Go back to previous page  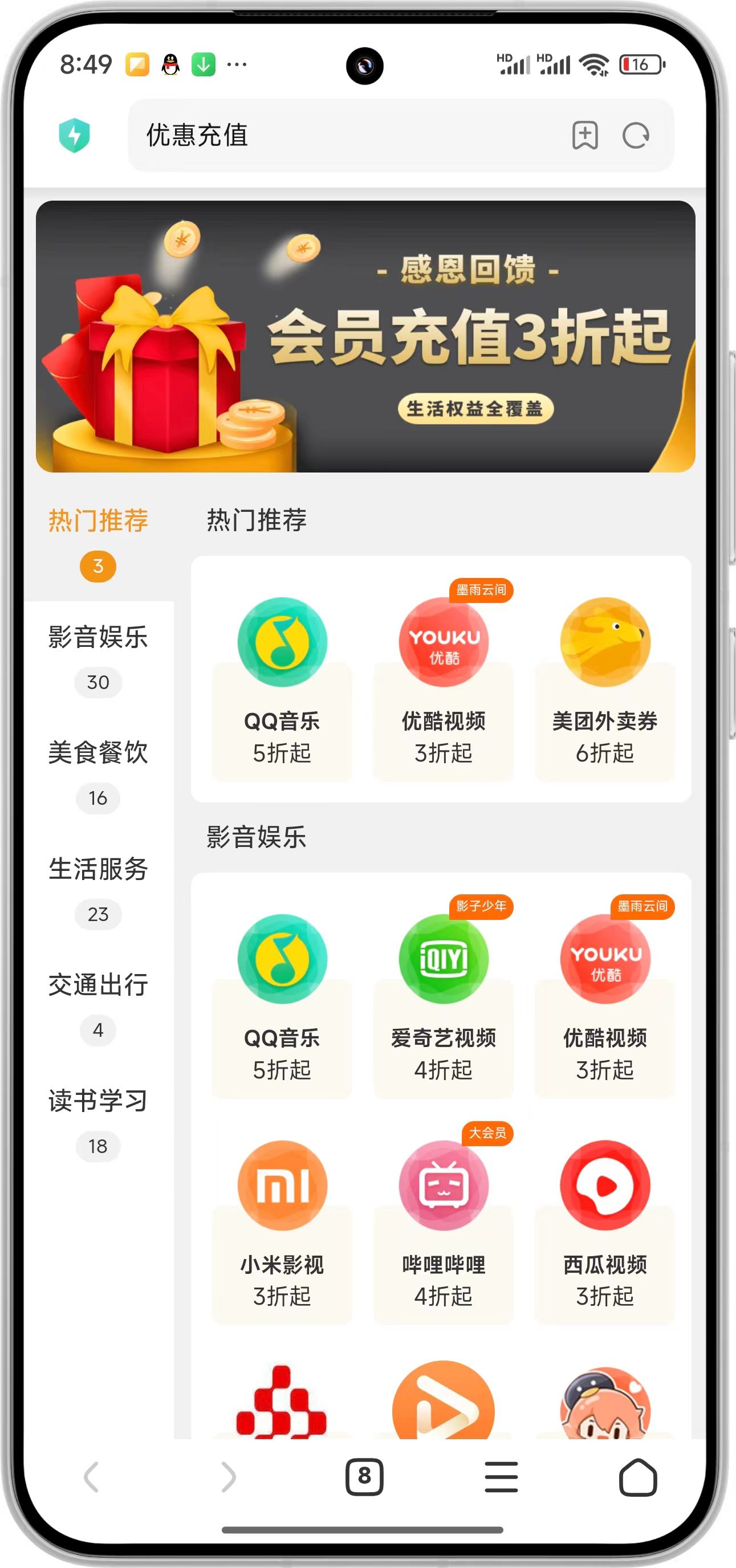click(x=91, y=1477)
